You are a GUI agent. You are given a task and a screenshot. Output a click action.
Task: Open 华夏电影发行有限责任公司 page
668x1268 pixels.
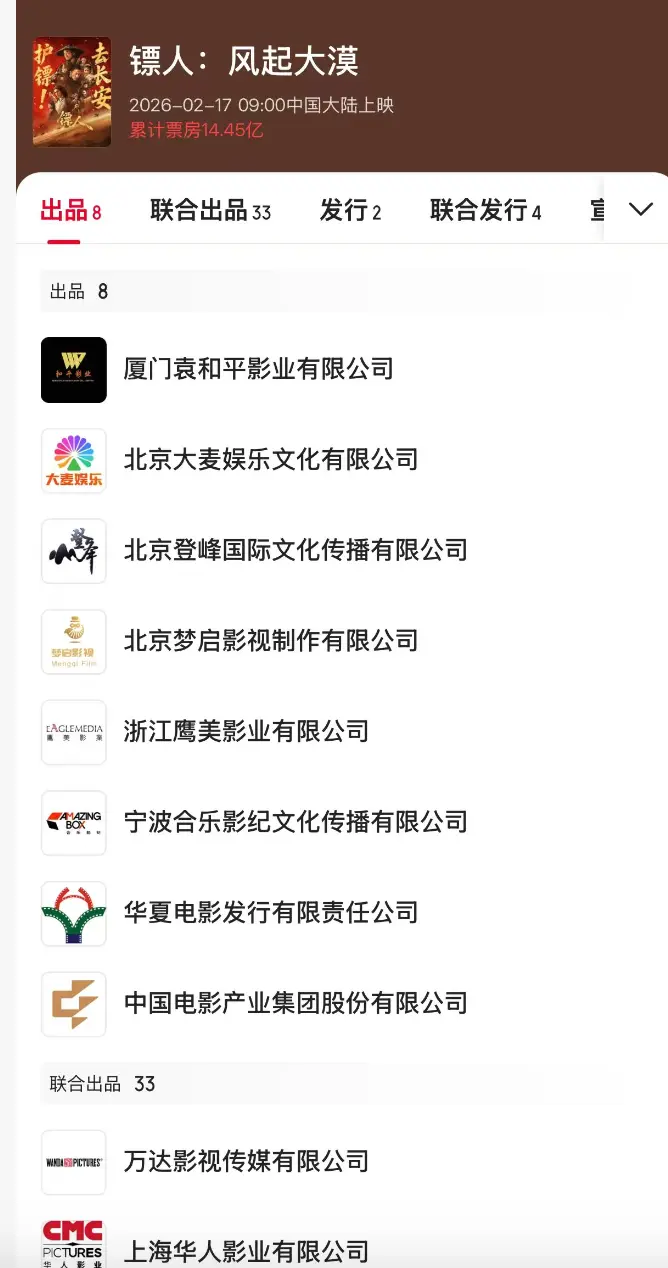(270, 913)
